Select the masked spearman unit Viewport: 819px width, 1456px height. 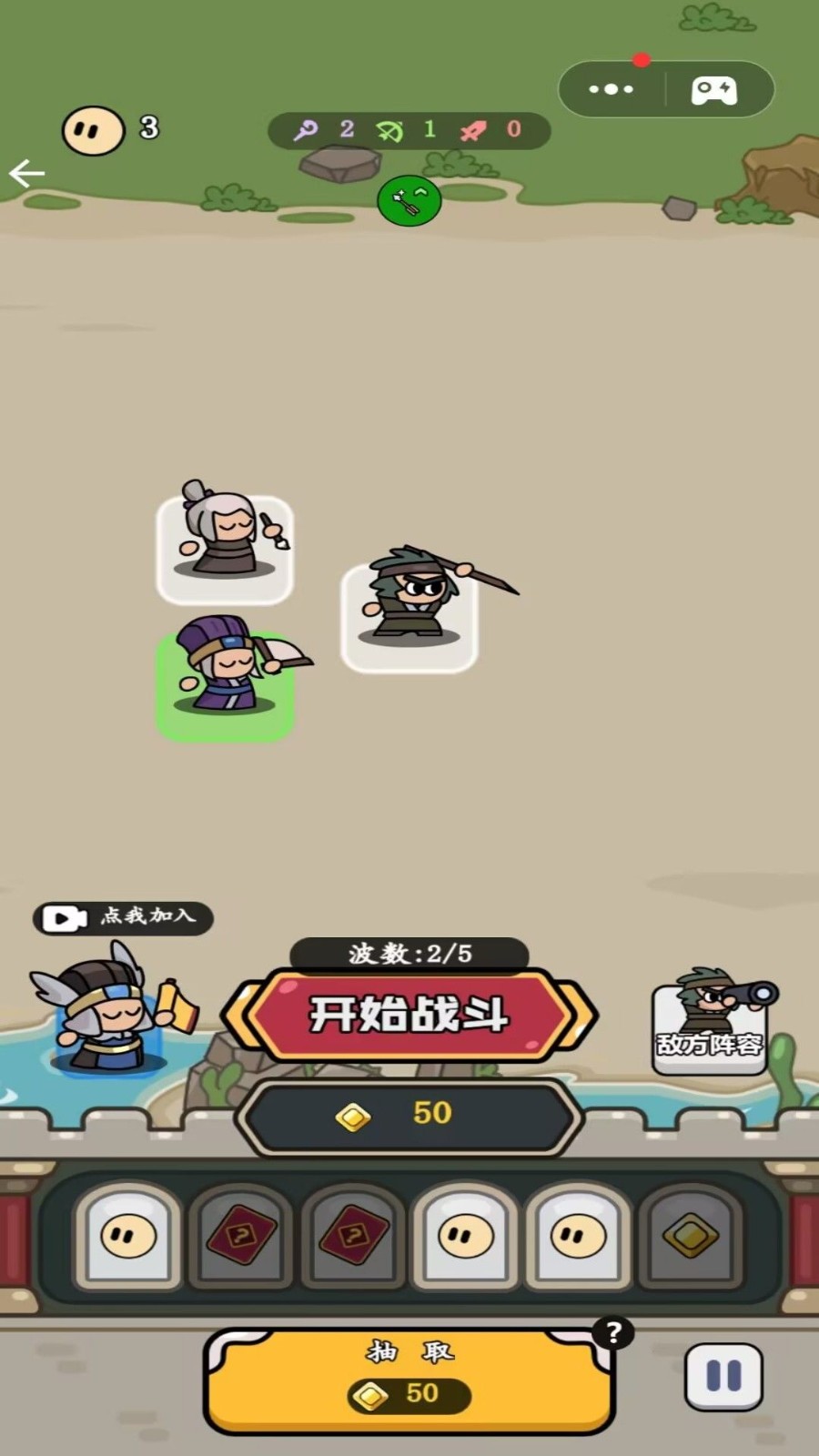[409, 614]
